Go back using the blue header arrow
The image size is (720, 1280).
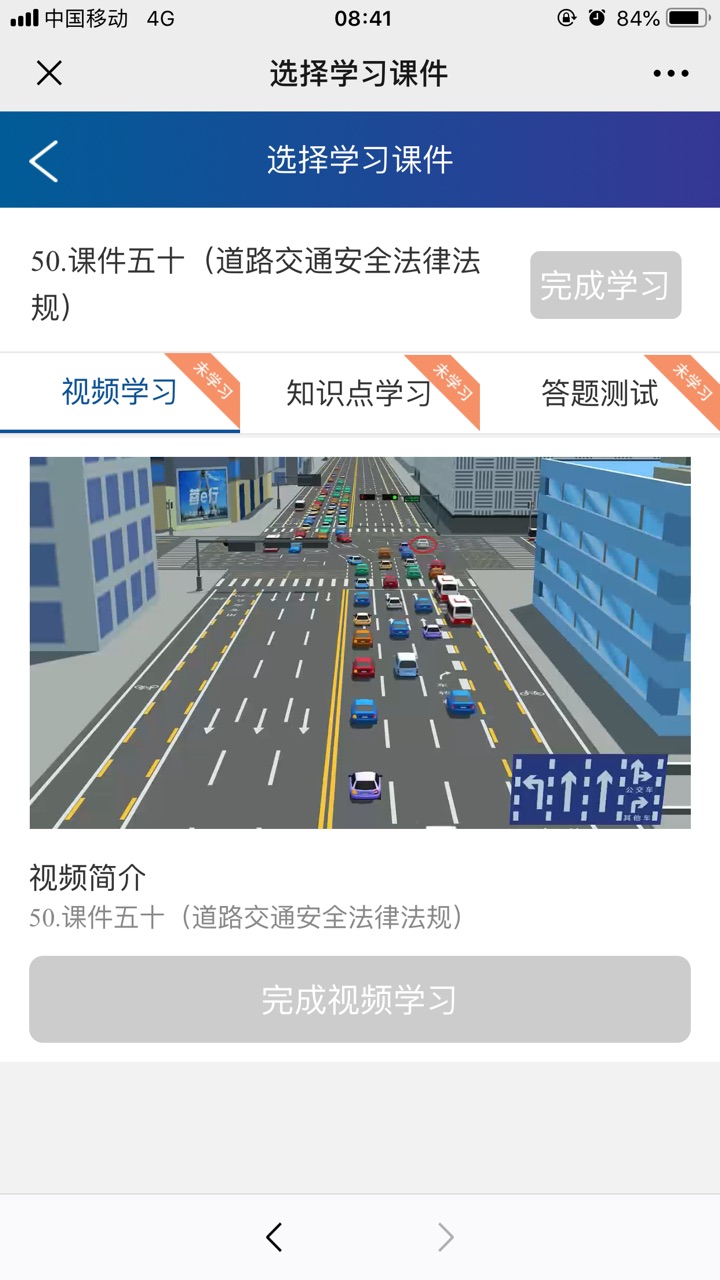(44, 161)
